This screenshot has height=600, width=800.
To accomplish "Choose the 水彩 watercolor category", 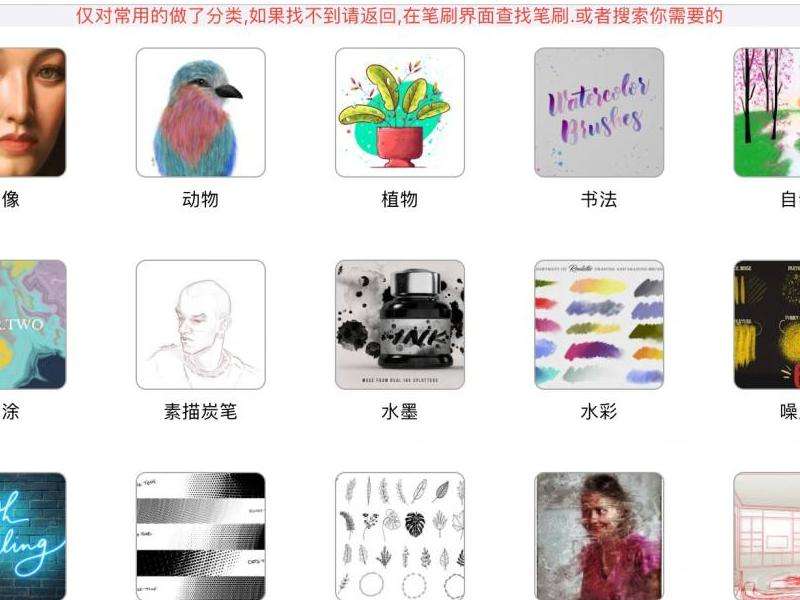I will point(598,324).
